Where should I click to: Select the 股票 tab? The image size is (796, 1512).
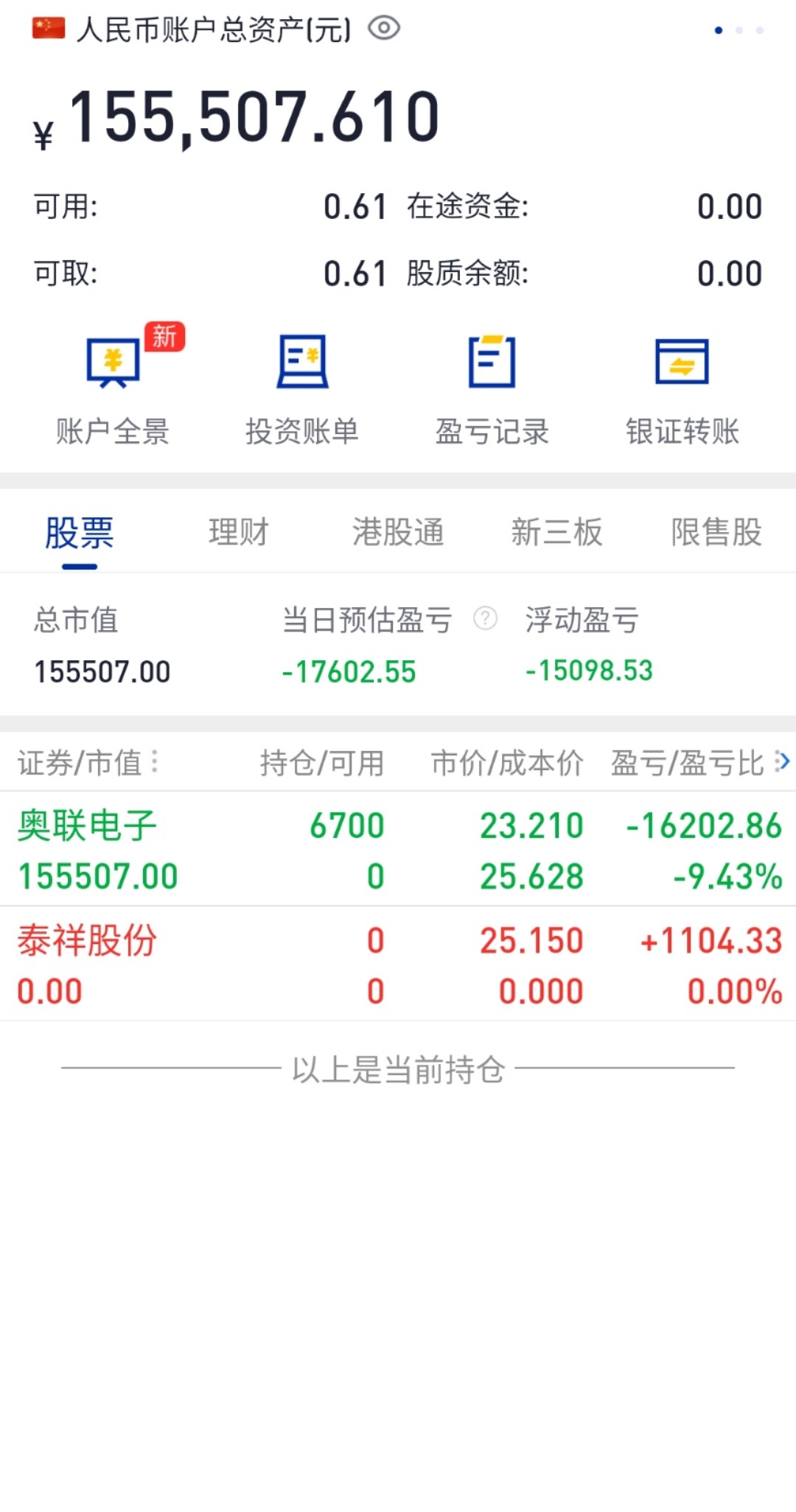click(80, 533)
